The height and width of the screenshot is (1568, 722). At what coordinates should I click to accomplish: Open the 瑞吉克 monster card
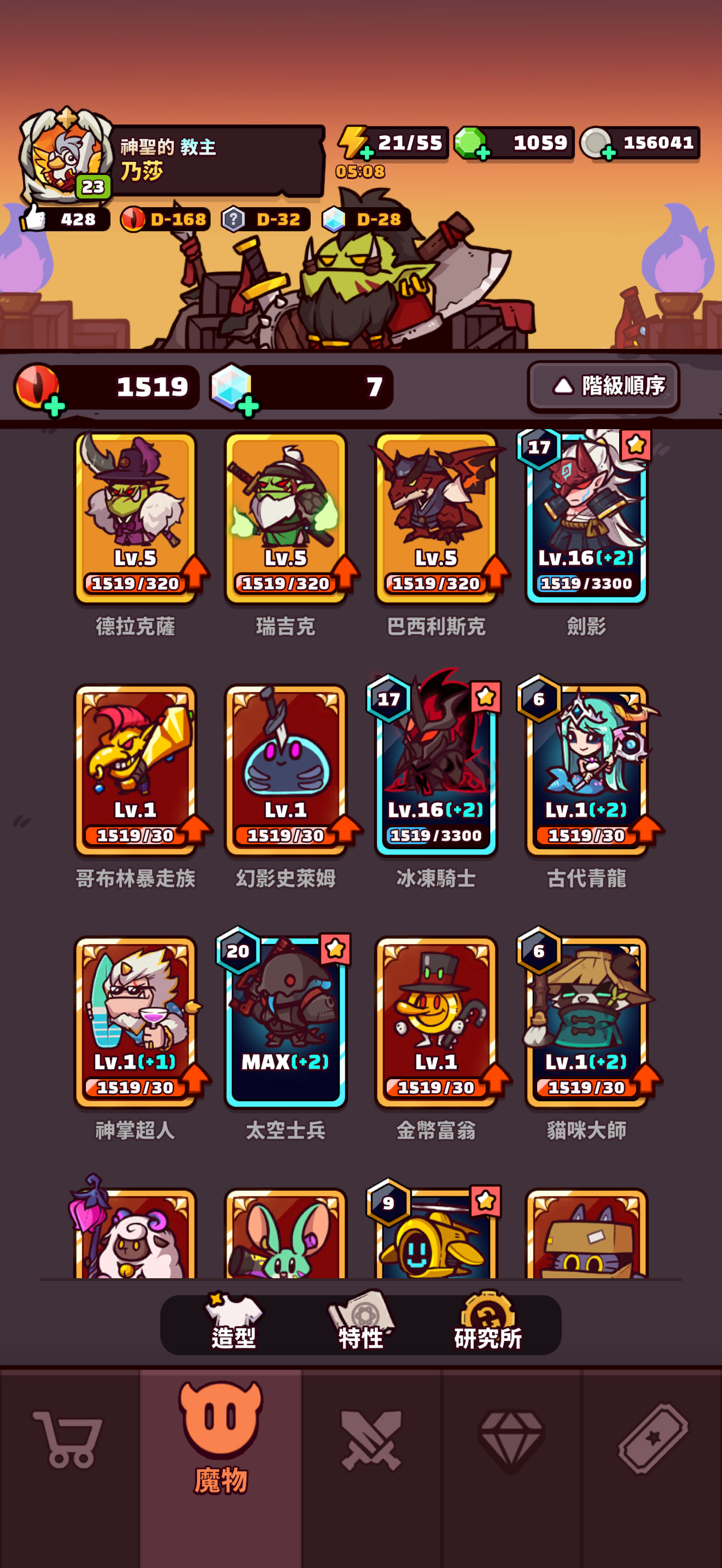point(286,517)
